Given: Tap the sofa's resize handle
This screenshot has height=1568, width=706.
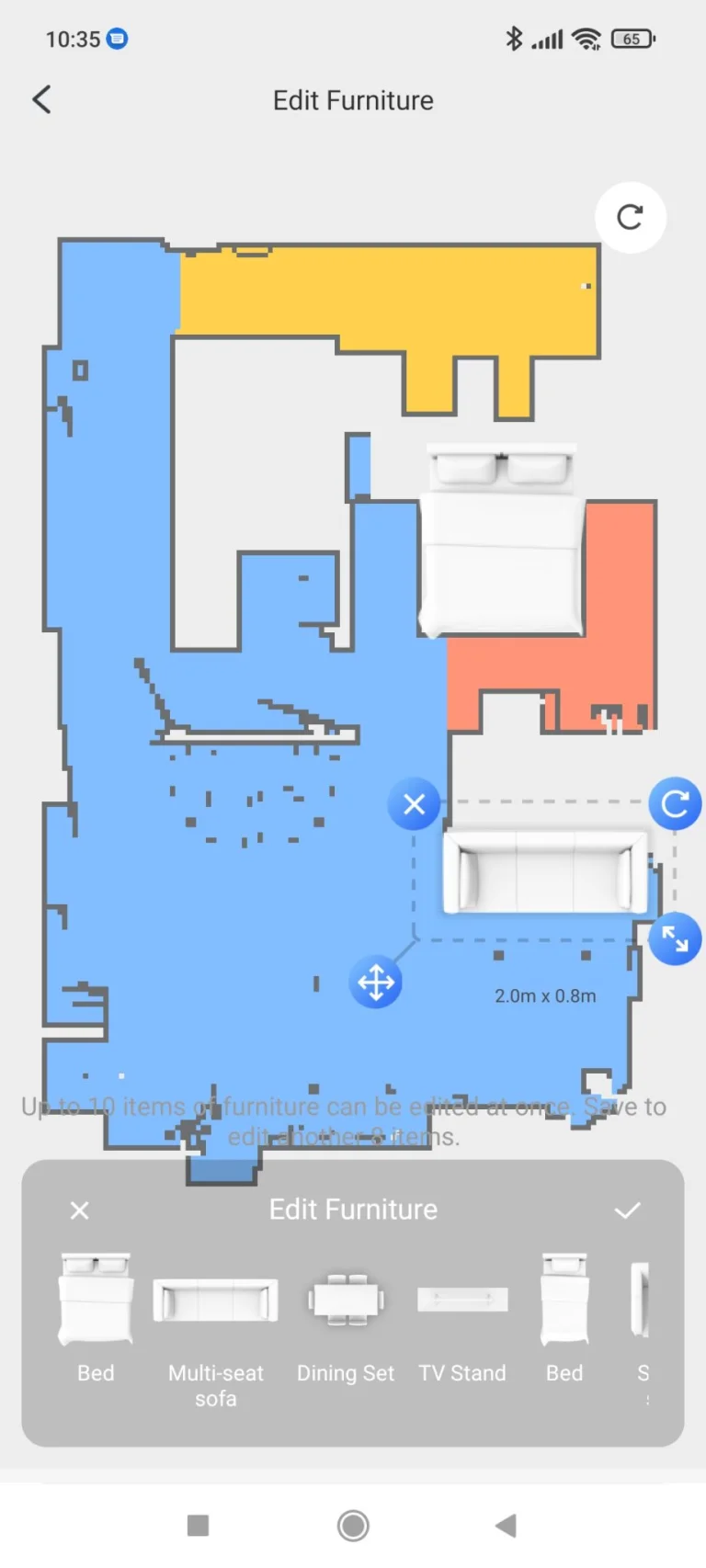Looking at the screenshot, I should [675, 939].
